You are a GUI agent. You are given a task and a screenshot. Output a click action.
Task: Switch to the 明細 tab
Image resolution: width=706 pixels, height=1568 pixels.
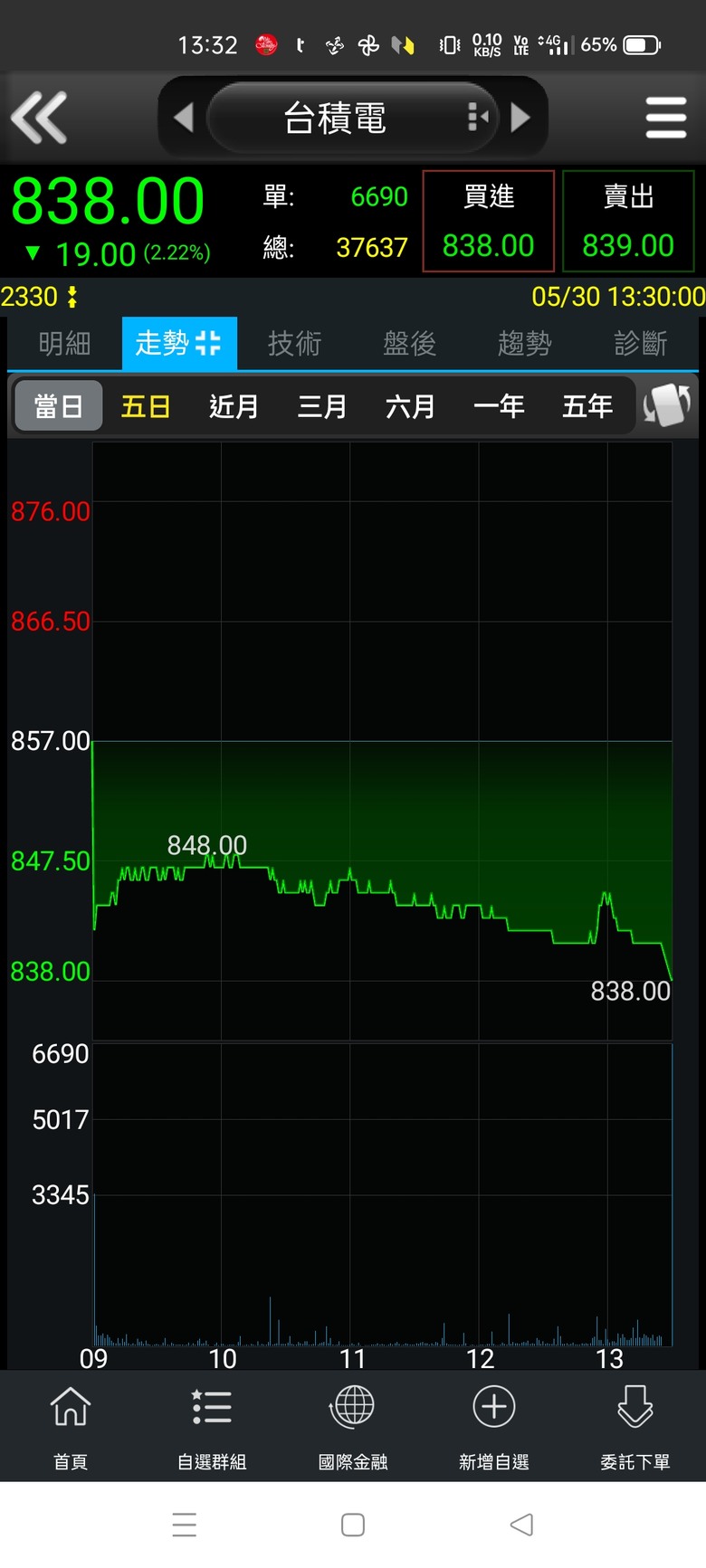[64, 344]
